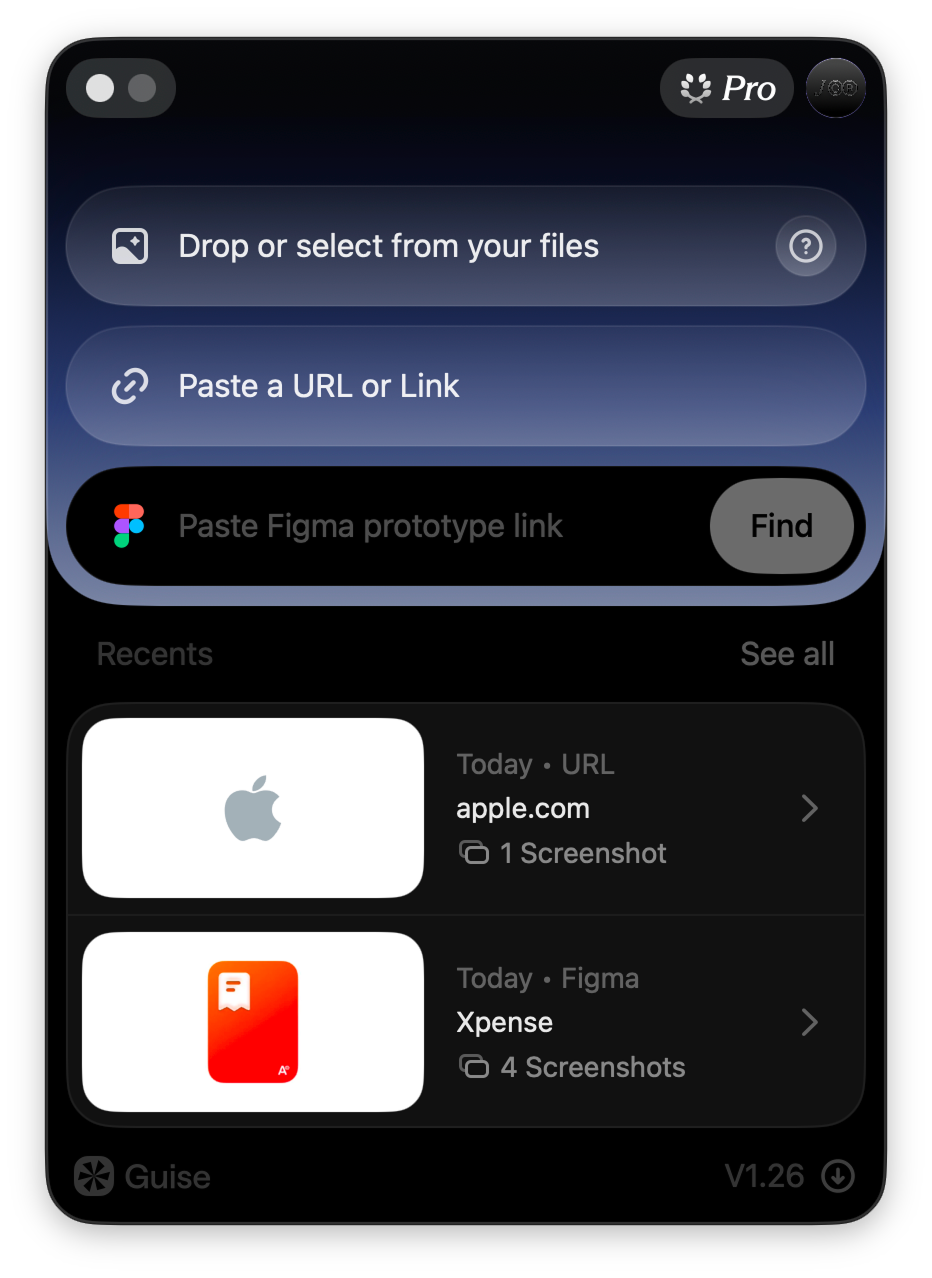Choose Paste a URL or Link
932x1278 pixels.
point(465,386)
